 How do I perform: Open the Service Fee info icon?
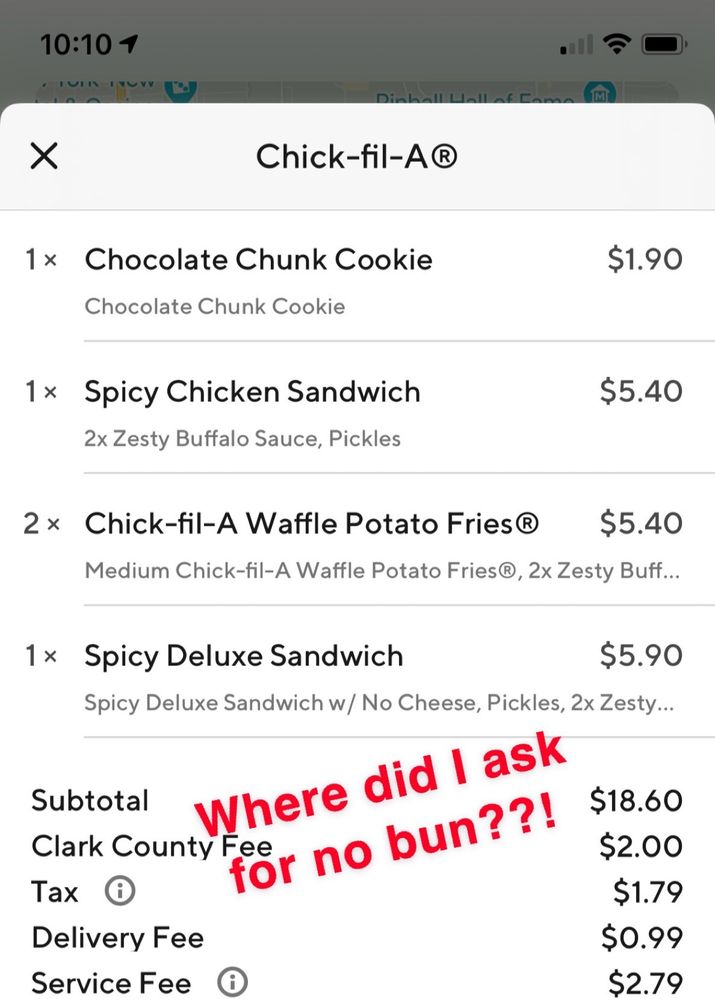point(232,982)
